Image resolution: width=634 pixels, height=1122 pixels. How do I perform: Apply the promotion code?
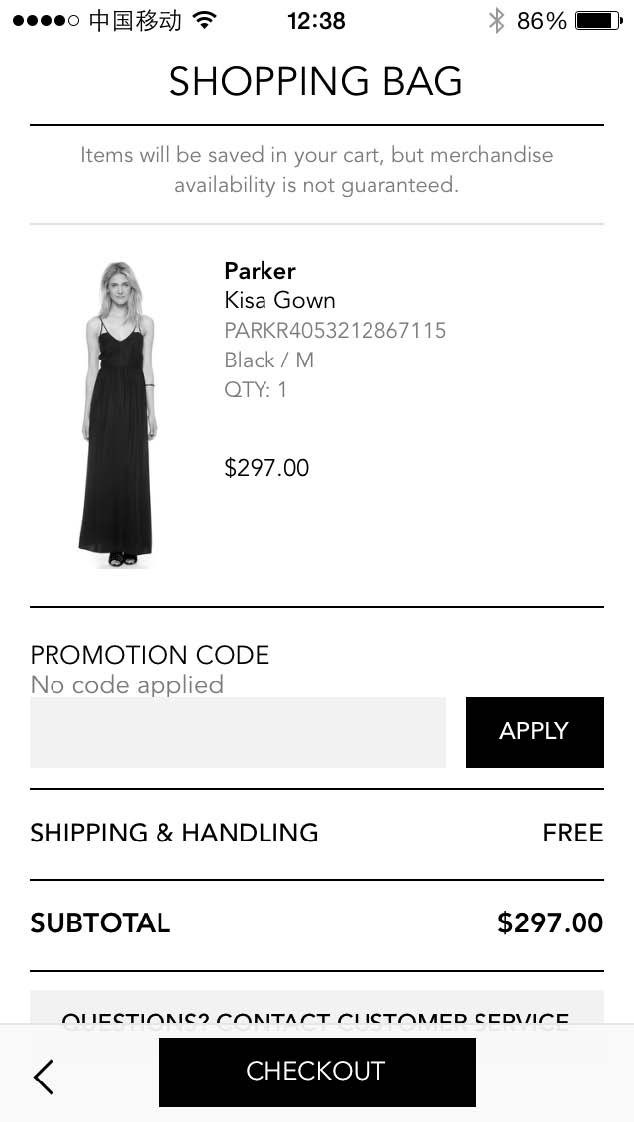pyautogui.click(x=534, y=731)
